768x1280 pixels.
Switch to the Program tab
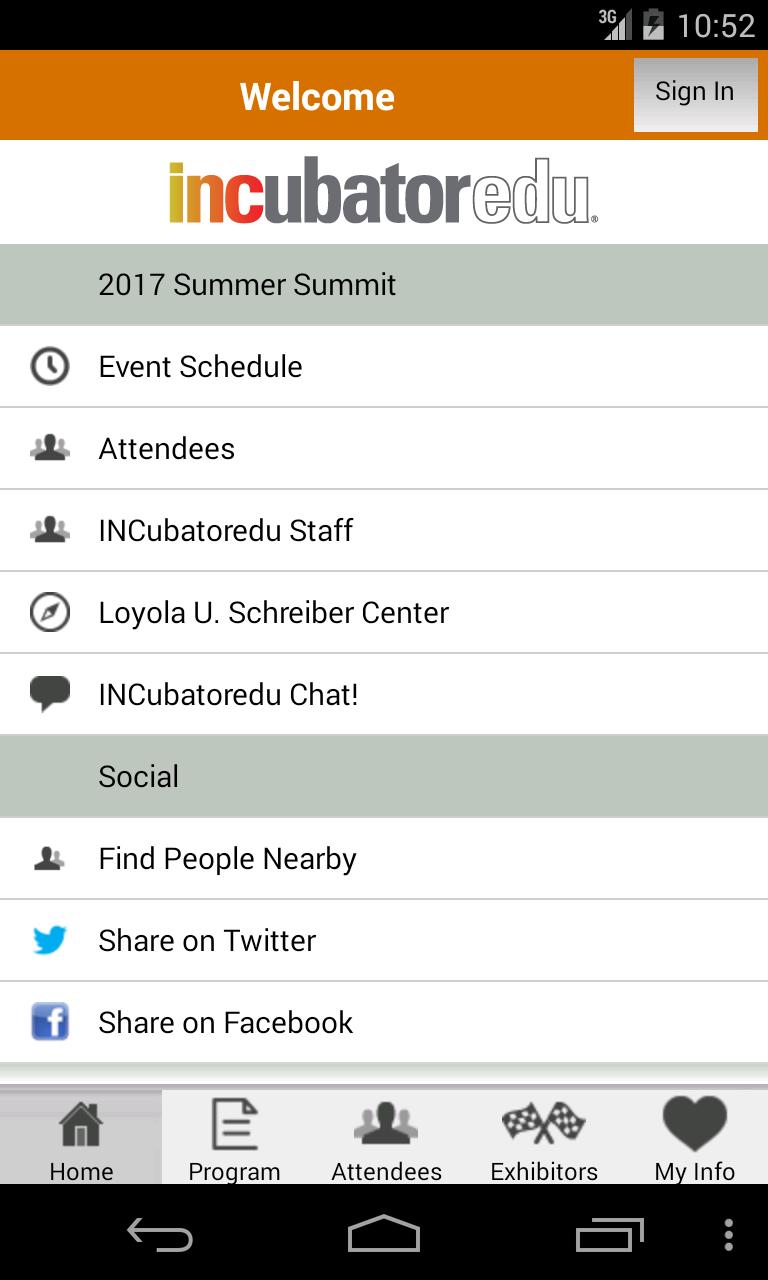[234, 1138]
